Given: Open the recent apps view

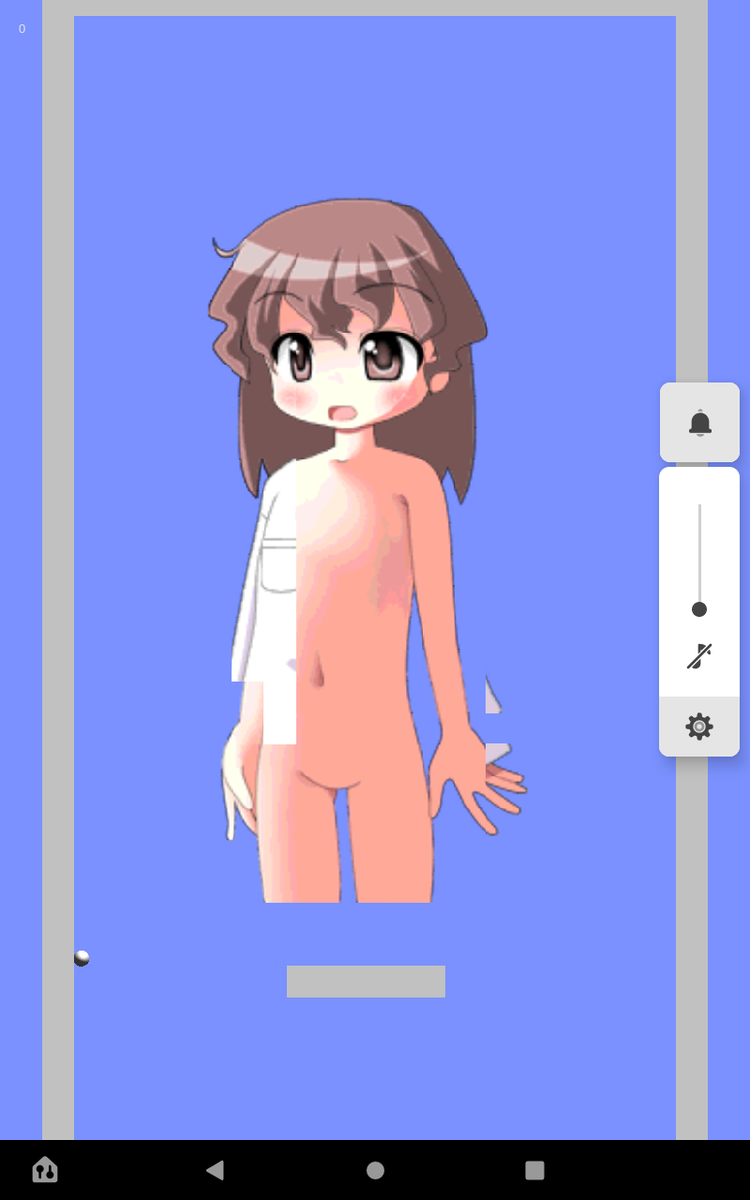Looking at the screenshot, I should click(x=535, y=1170).
